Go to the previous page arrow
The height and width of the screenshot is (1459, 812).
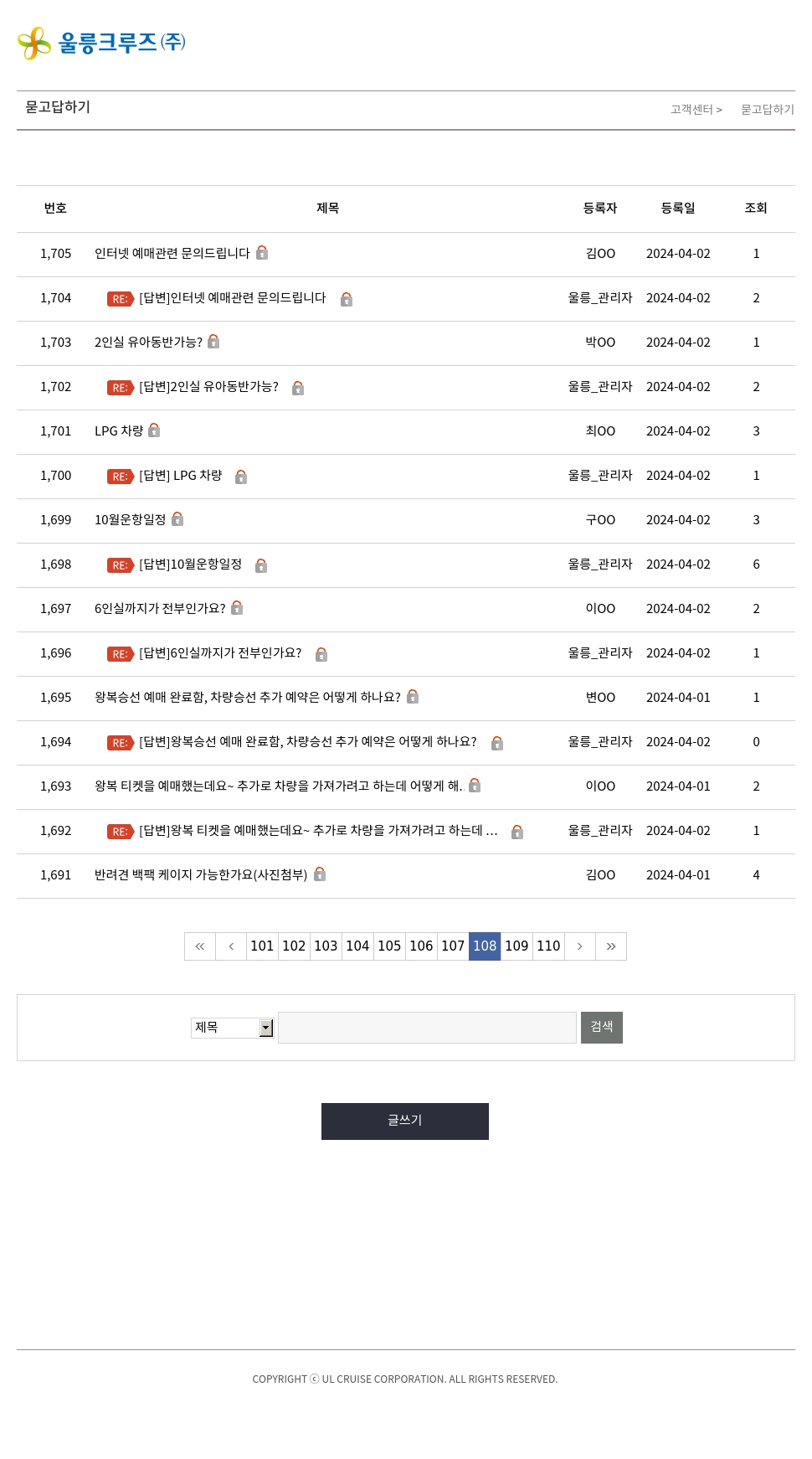click(231, 946)
